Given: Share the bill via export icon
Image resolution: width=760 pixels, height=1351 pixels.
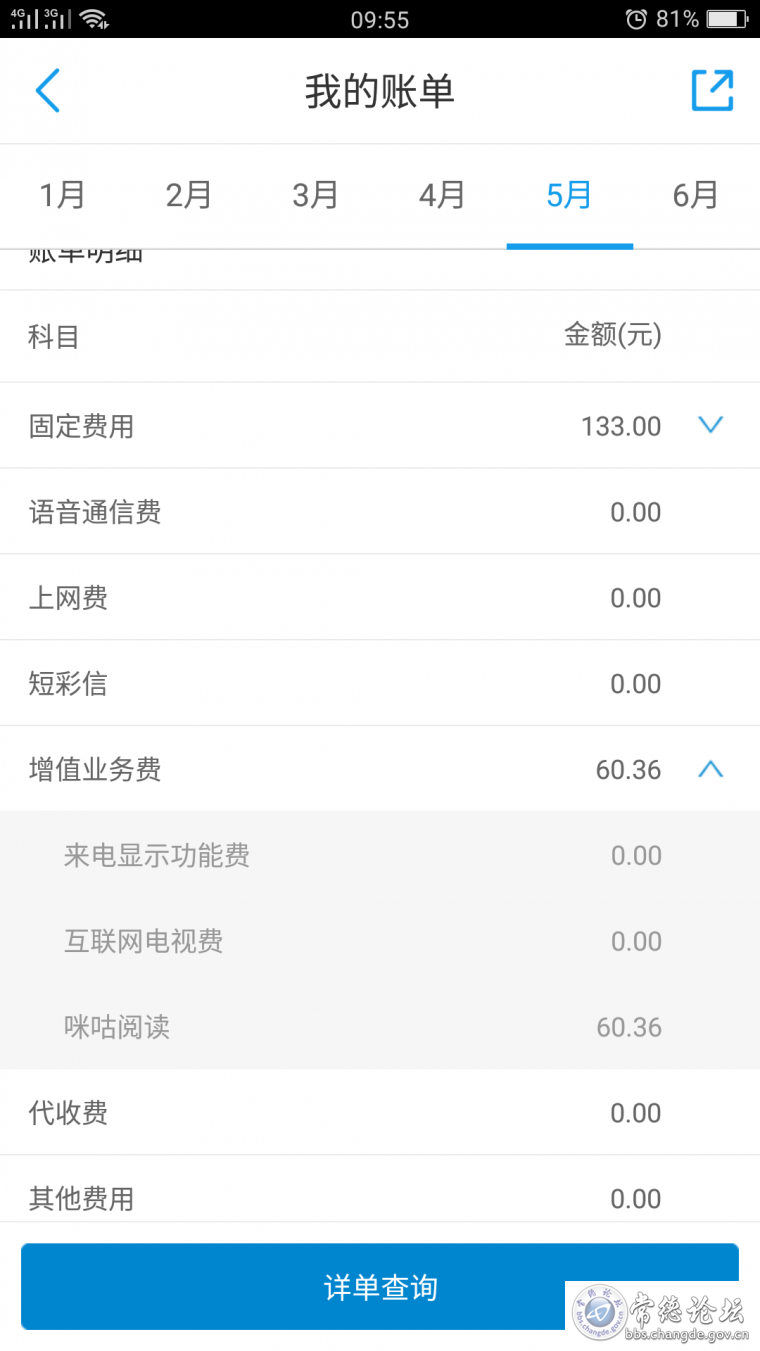Looking at the screenshot, I should coord(712,91).
